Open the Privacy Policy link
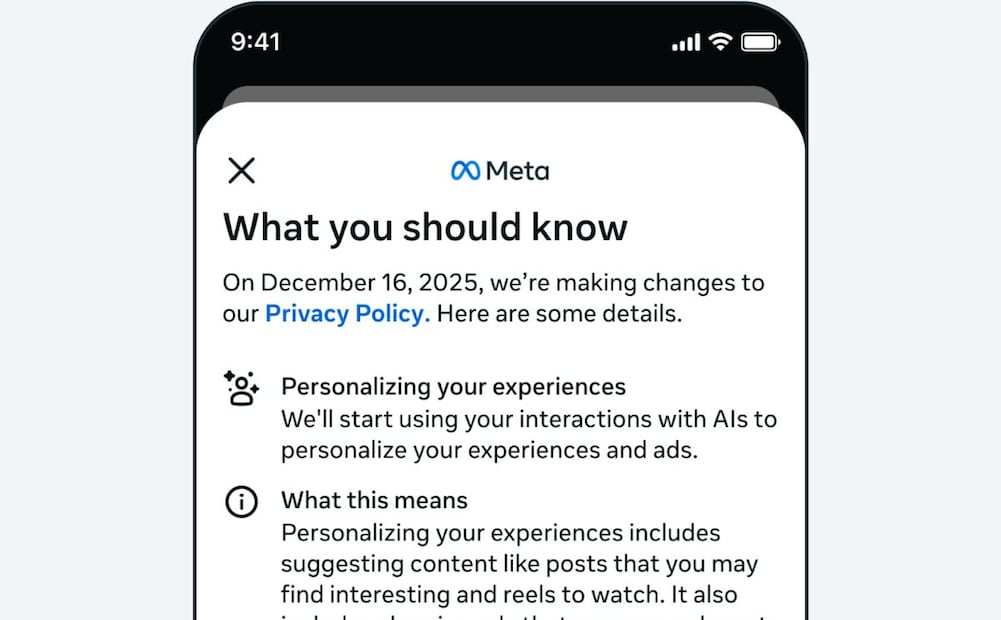The image size is (1001, 620). pyautogui.click(x=347, y=314)
